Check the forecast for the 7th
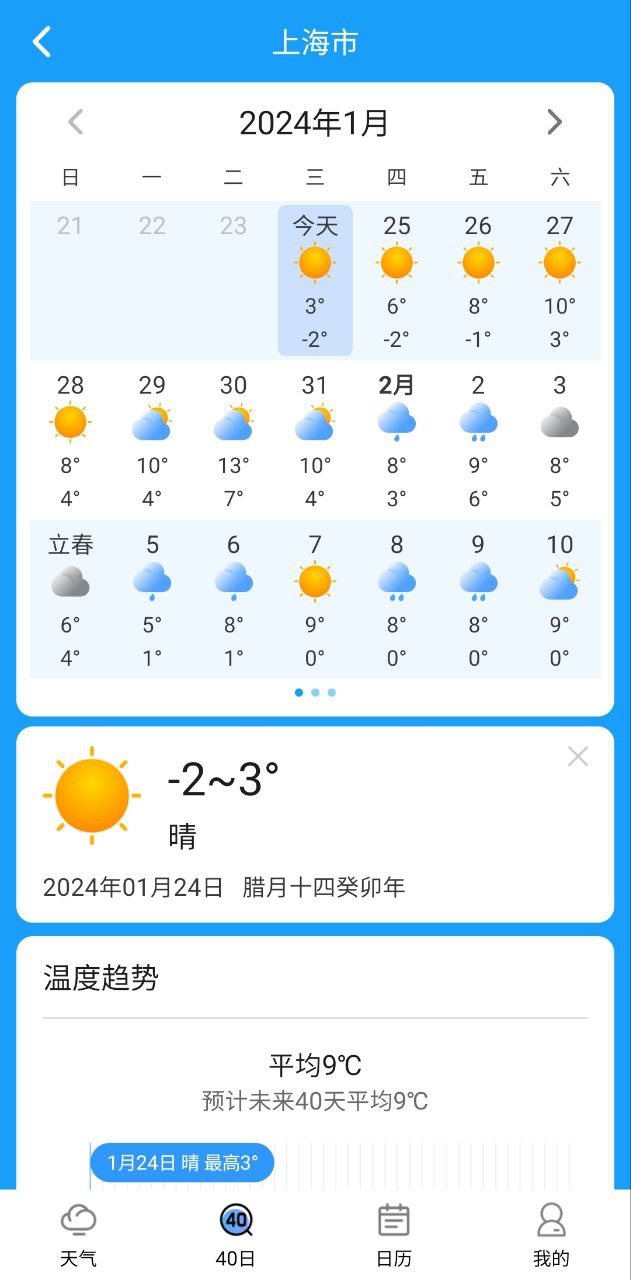This screenshot has height=1280, width=631. (x=315, y=600)
